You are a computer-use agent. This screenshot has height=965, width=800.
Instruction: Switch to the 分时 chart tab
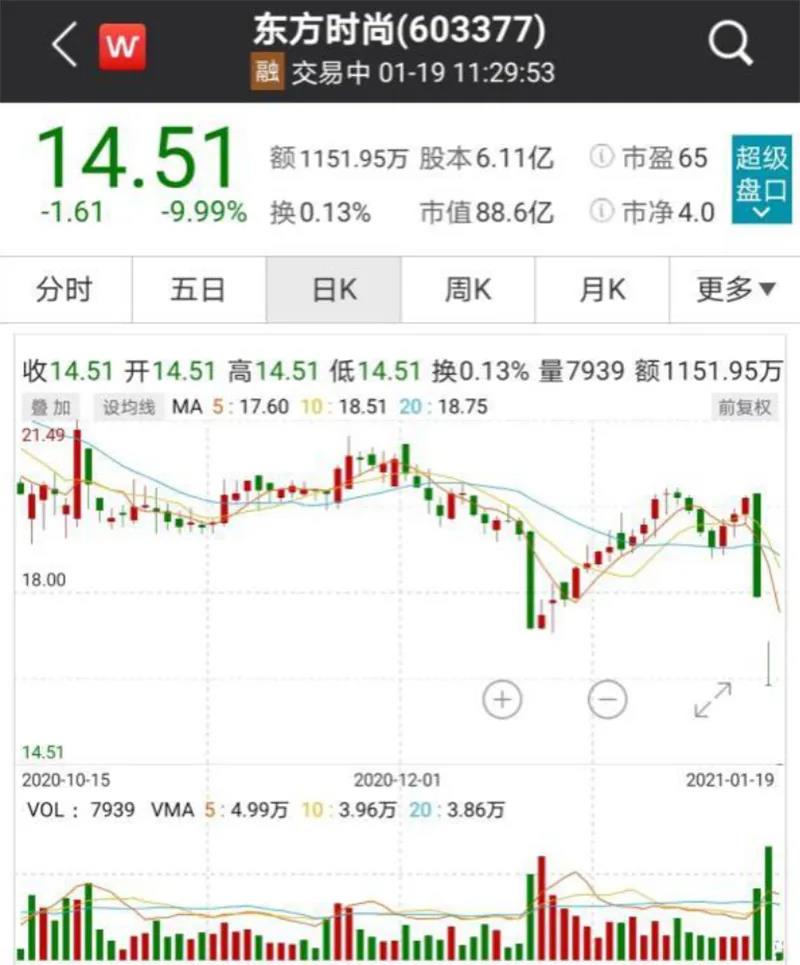(x=64, y=290)
